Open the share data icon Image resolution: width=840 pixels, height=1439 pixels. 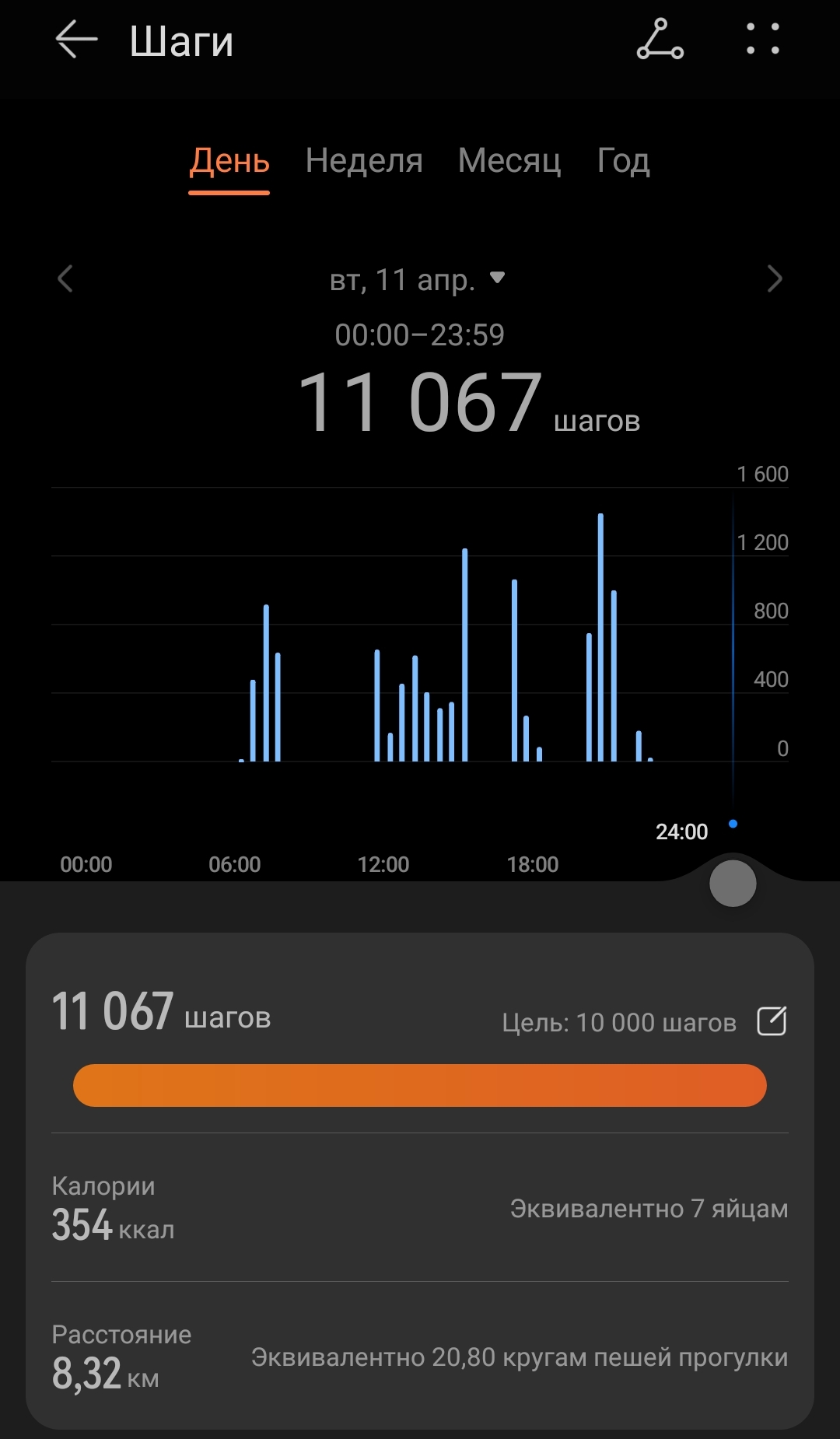pos(660,40)
